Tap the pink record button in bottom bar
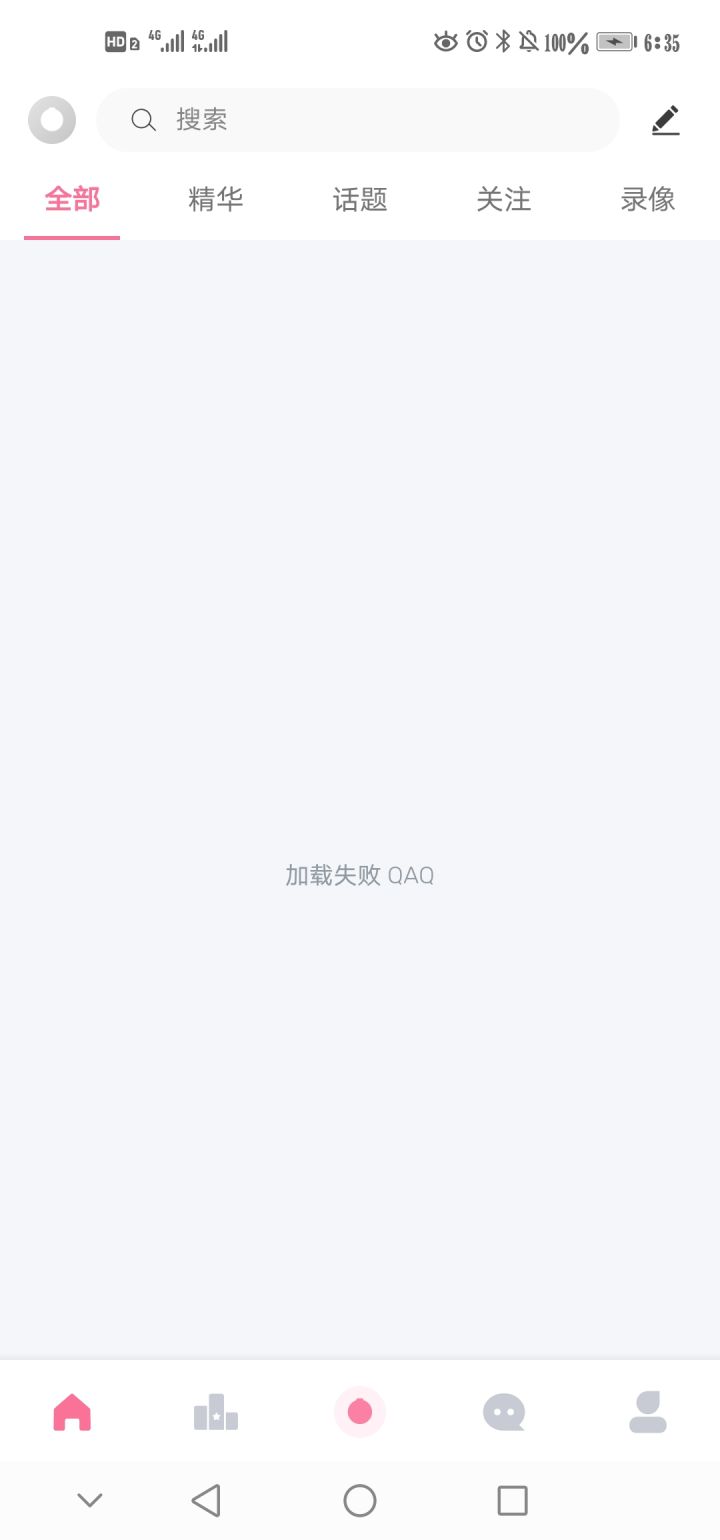Screen dimensions: 720x1540 pos(360,1412)
